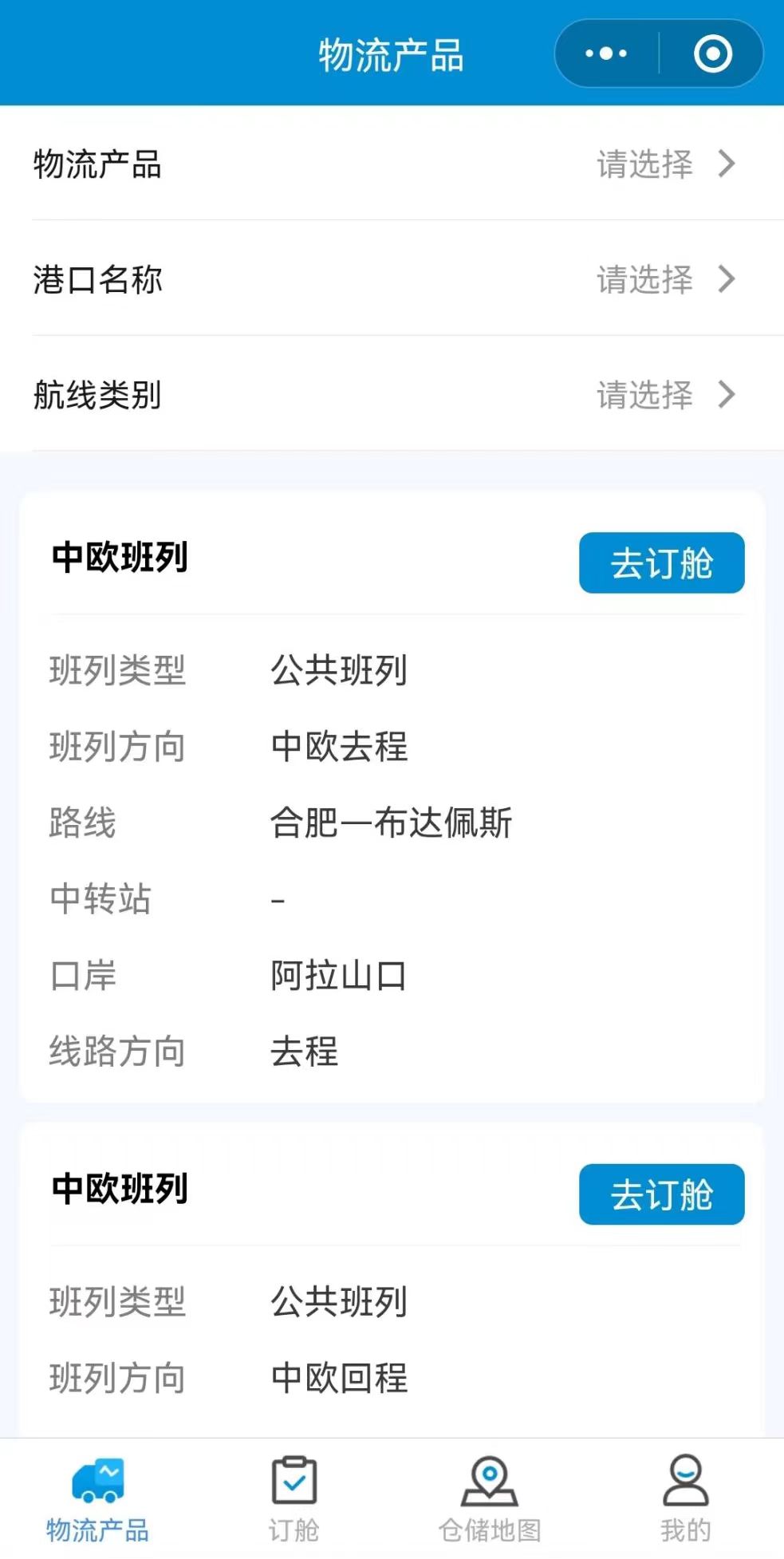Viewport: 784px width, 1559px height.
Task: Tap 去订舱 on the 中欧去程 card
Action: point(661,562)
